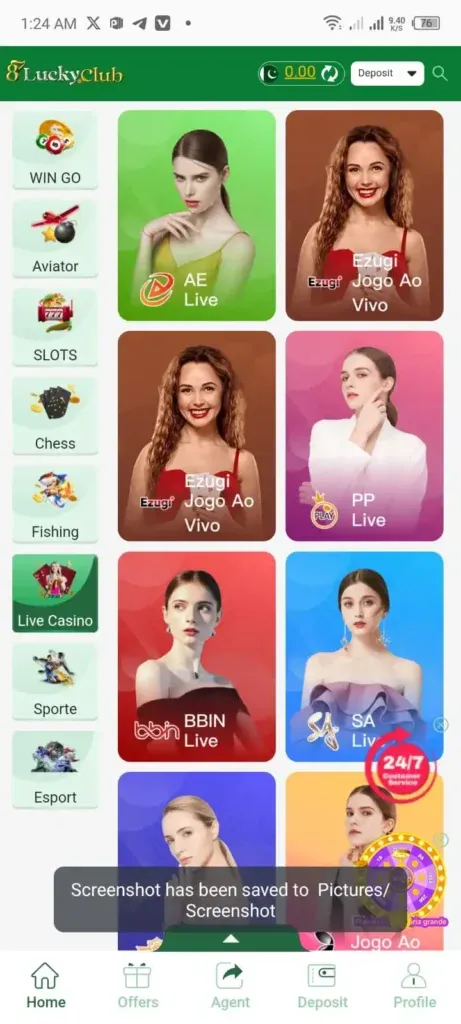Open the PP Live game card
The image size is (461, 1024).
(364, 436)
